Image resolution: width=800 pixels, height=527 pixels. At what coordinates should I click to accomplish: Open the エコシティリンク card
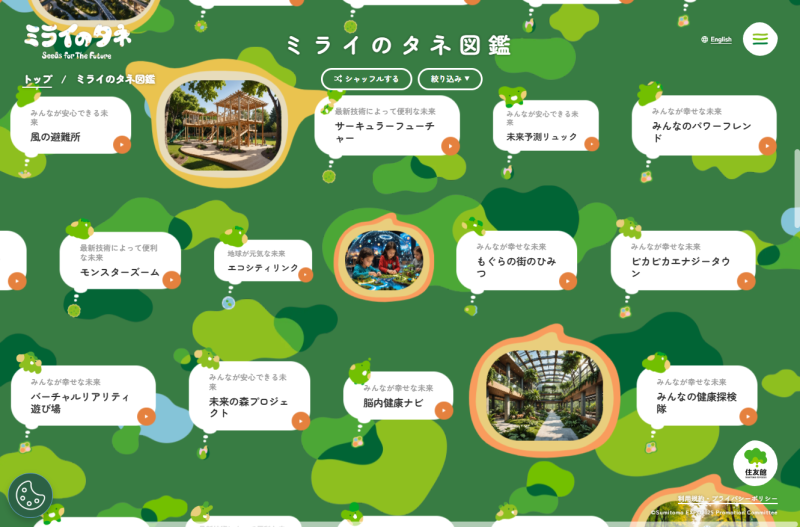(x=263, y=262)
